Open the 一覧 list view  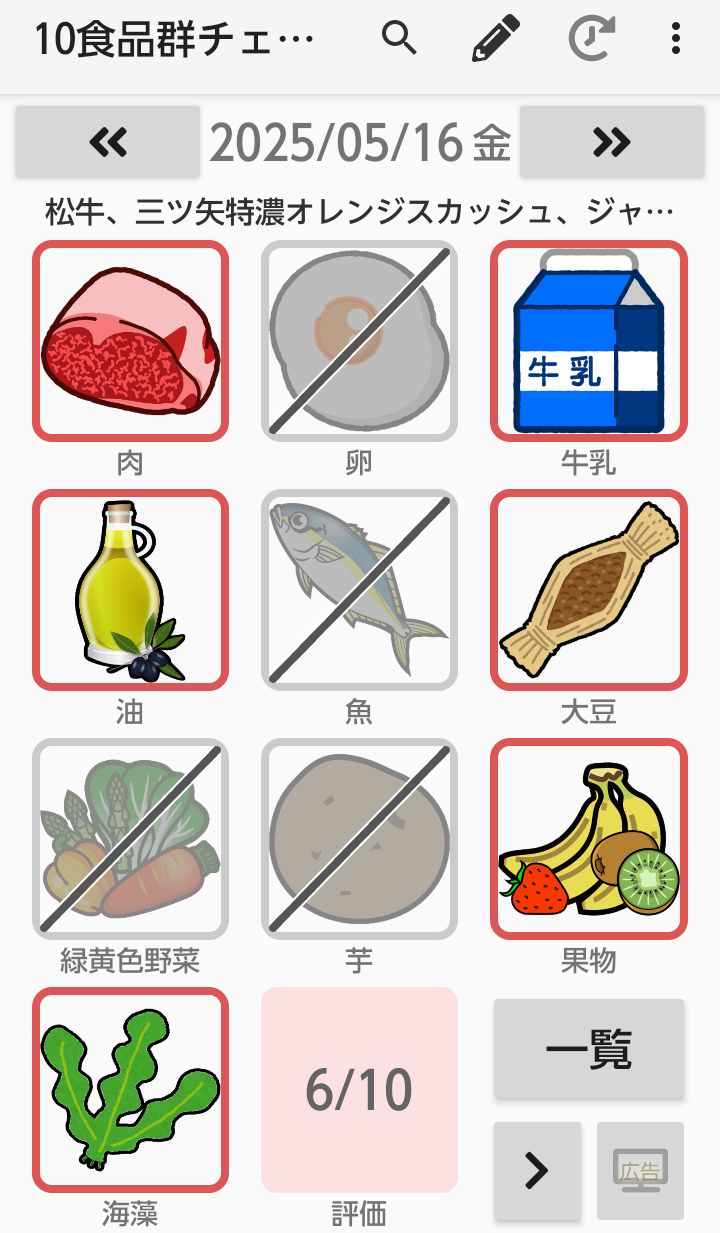coord(588,1049)
